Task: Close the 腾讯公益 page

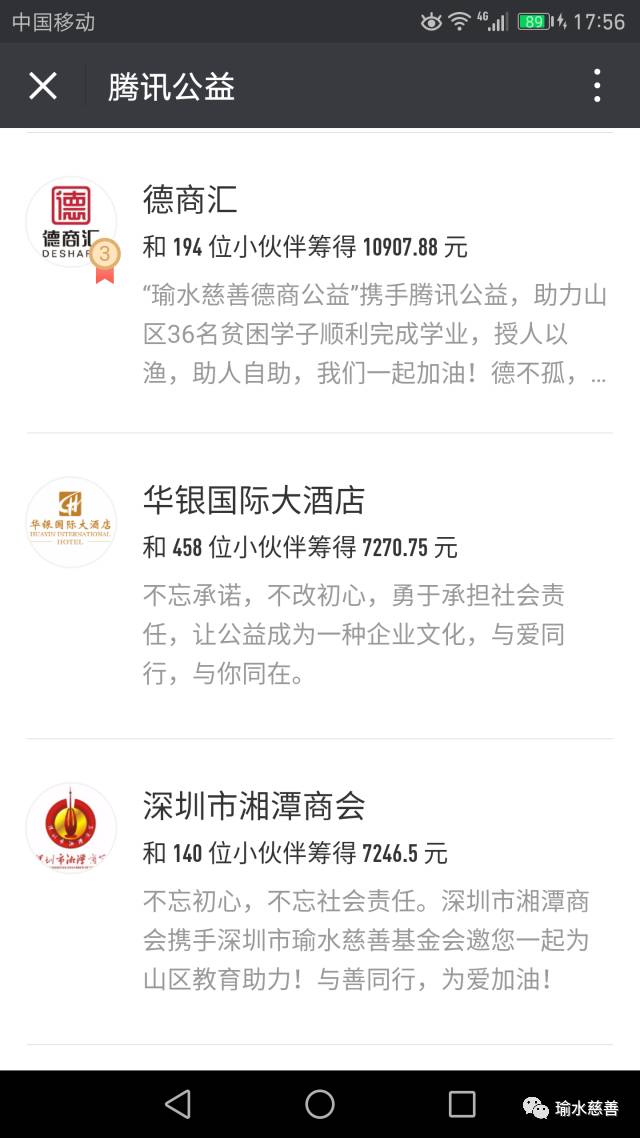Action: [x=43, y=86]
